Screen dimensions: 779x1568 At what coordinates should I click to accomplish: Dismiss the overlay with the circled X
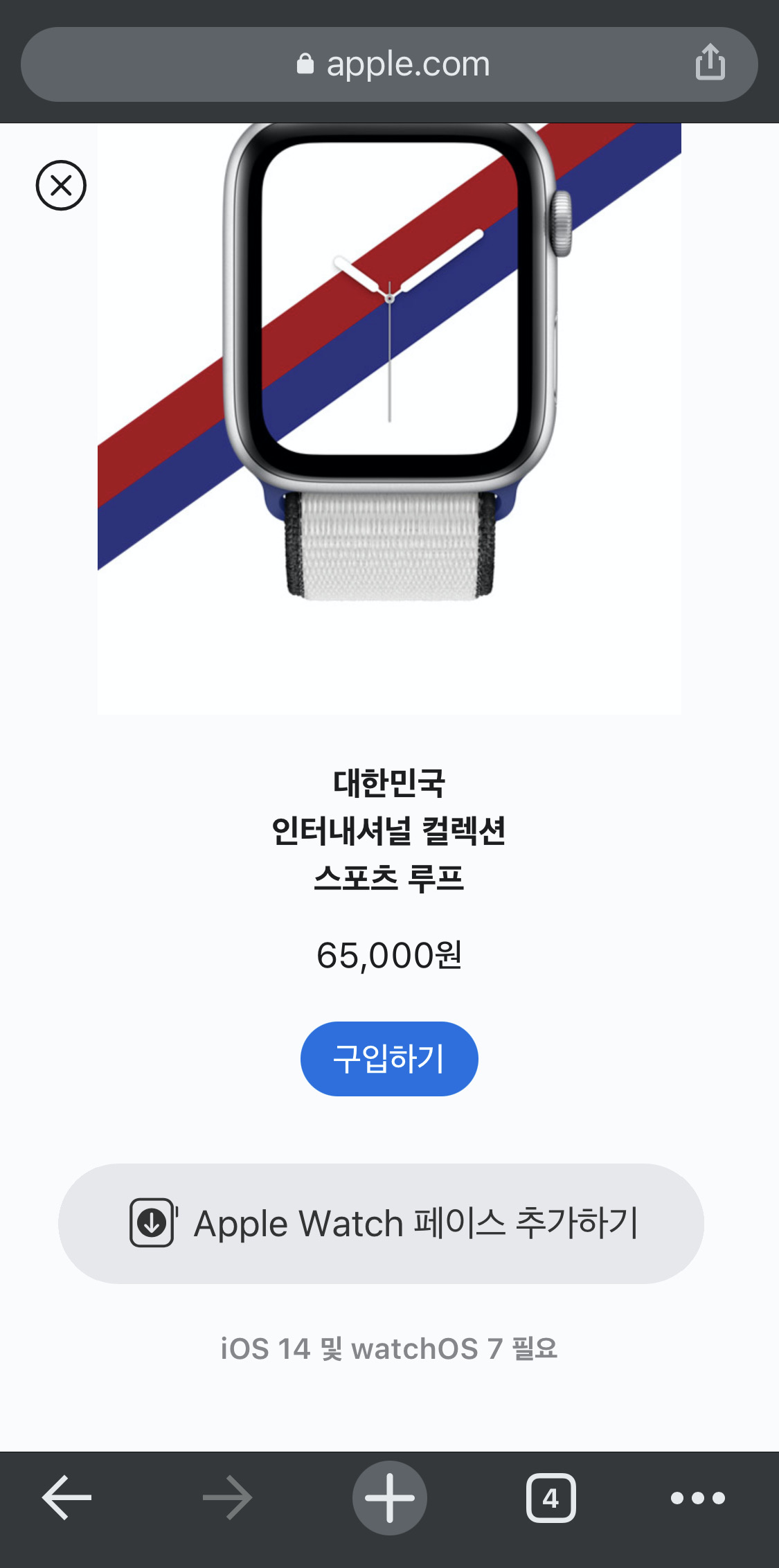click(x=61, y=186)
